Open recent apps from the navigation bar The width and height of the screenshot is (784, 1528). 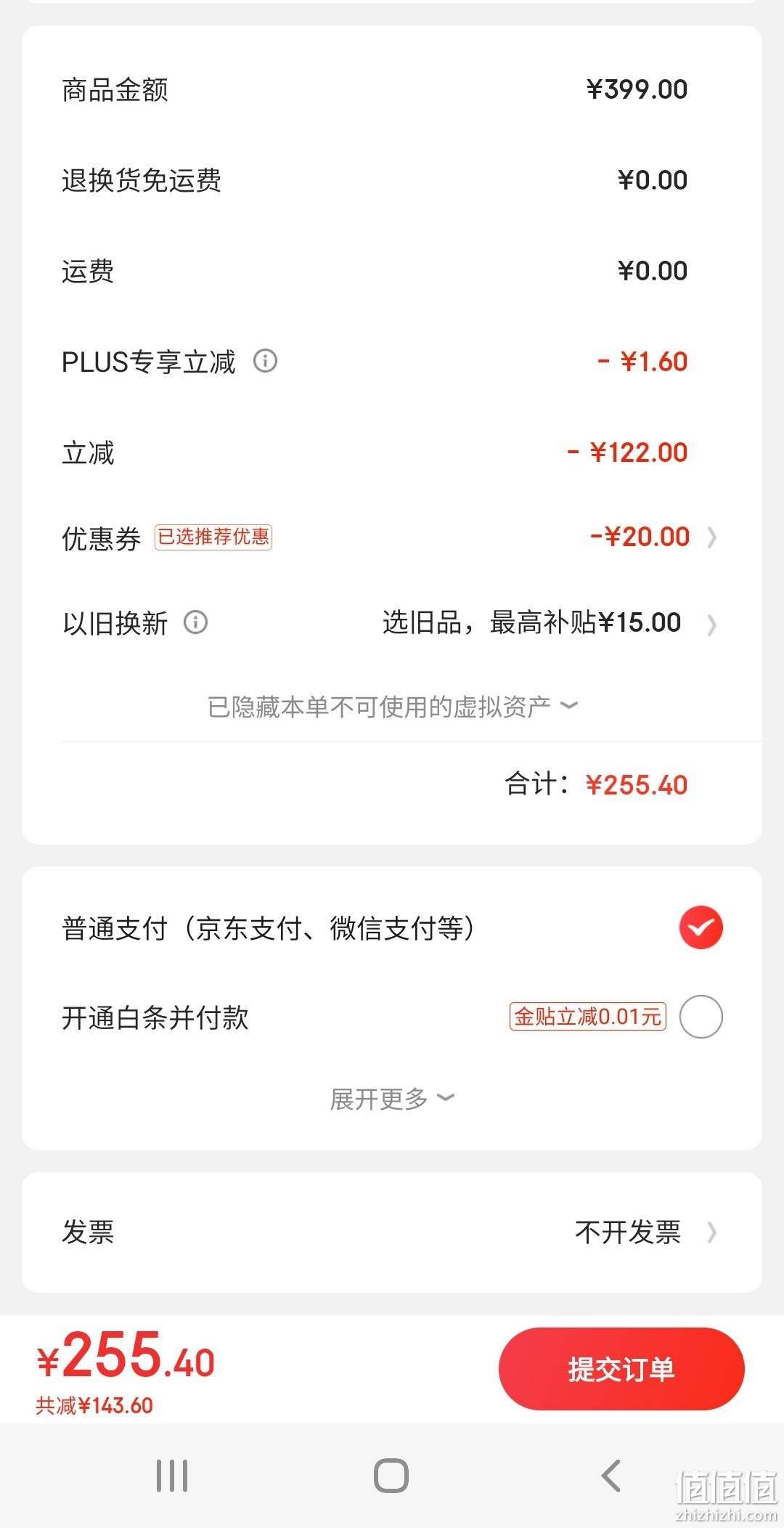click(172, 1476)
